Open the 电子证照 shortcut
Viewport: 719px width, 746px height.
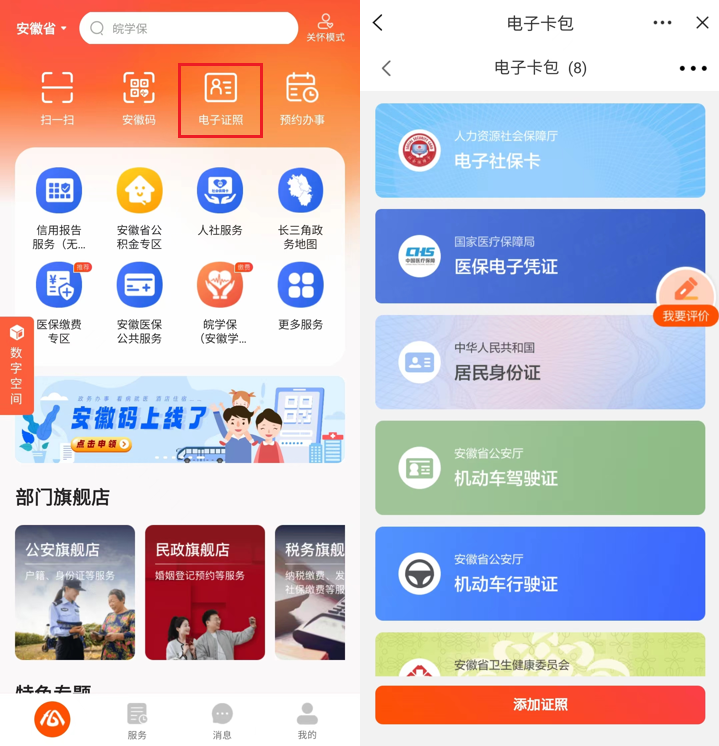point(220,99)
